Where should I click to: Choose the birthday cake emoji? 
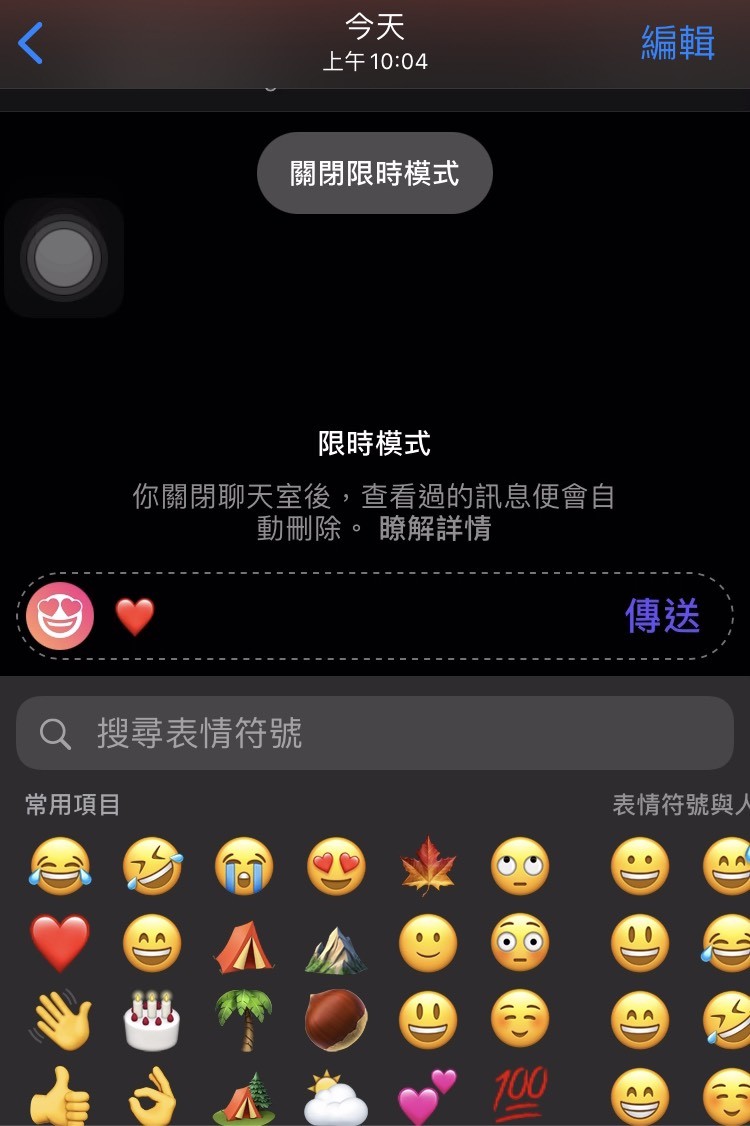(x=152, y=1020)
